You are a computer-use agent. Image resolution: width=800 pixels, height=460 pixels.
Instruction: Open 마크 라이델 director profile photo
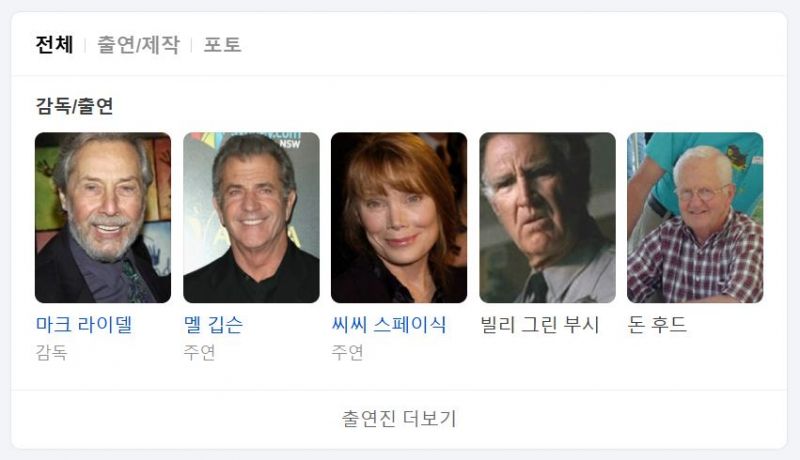point(103,218)
